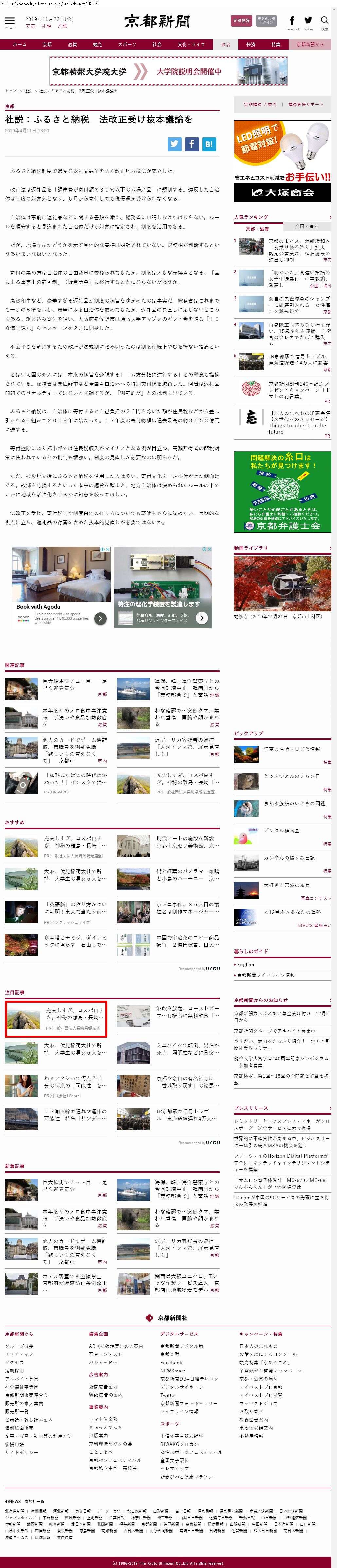
Task: Switch to the スポーツ navigation tab
Action: click(127, 45)
